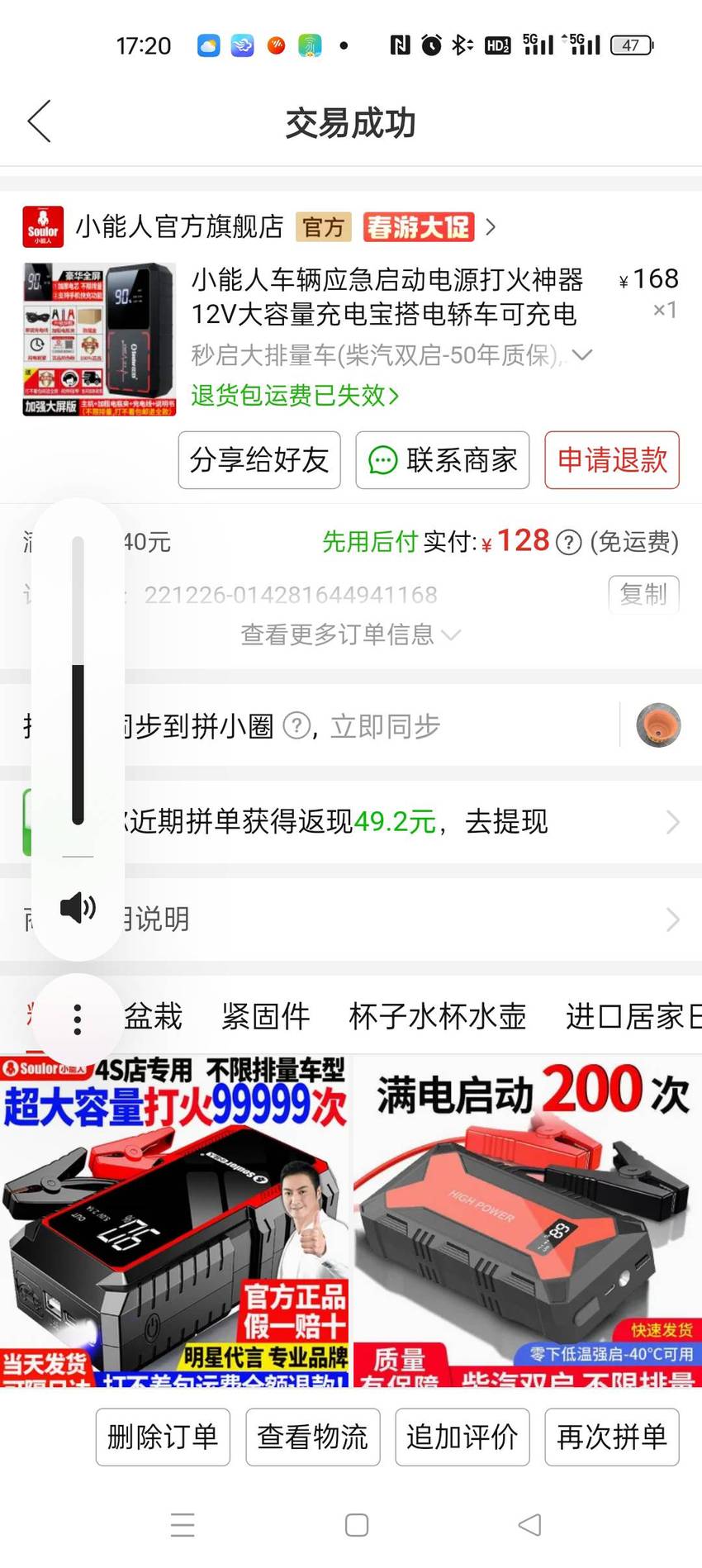Open the volume panel's three-dot options
This screenshot has height=1568, width=702.
coord(78,1019)
